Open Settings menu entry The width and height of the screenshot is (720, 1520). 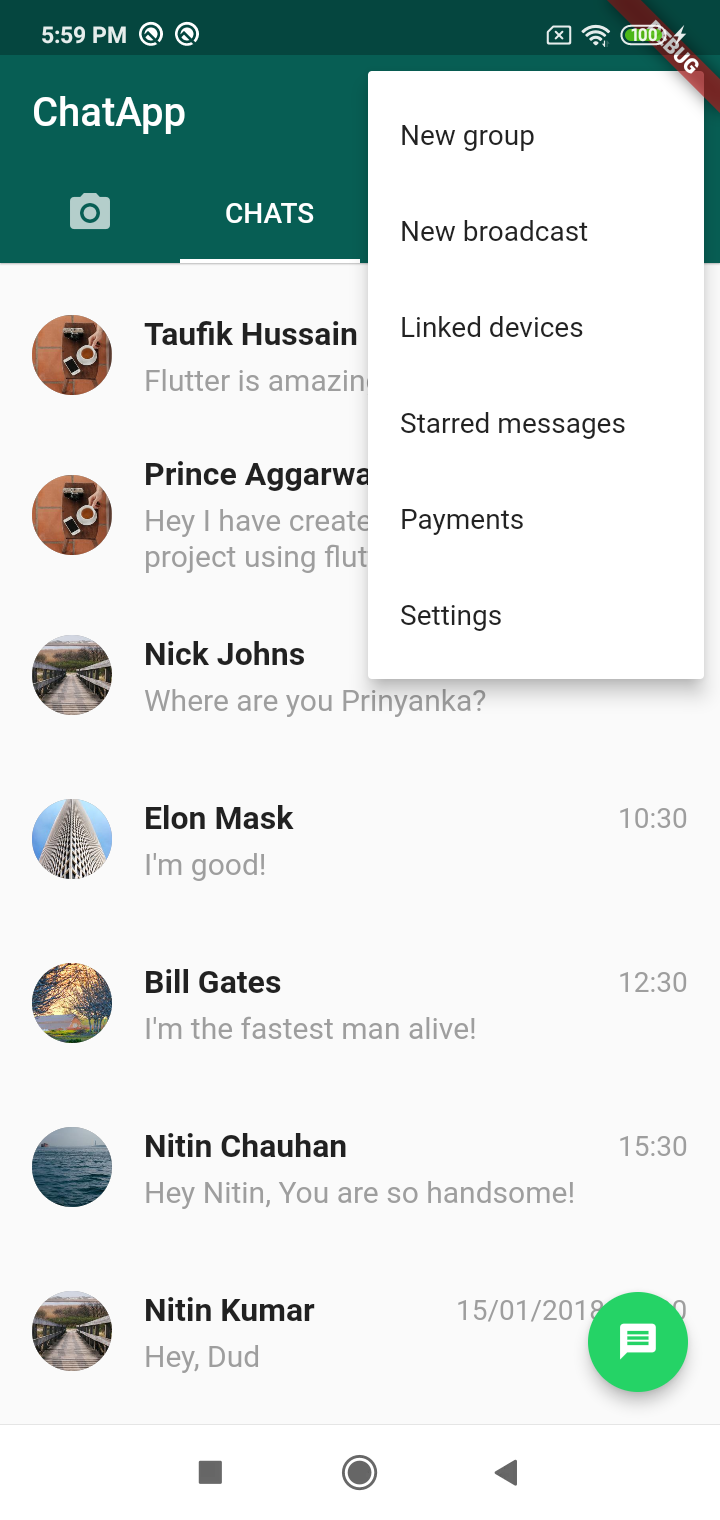pyautogui.click(x=450, y=615)
